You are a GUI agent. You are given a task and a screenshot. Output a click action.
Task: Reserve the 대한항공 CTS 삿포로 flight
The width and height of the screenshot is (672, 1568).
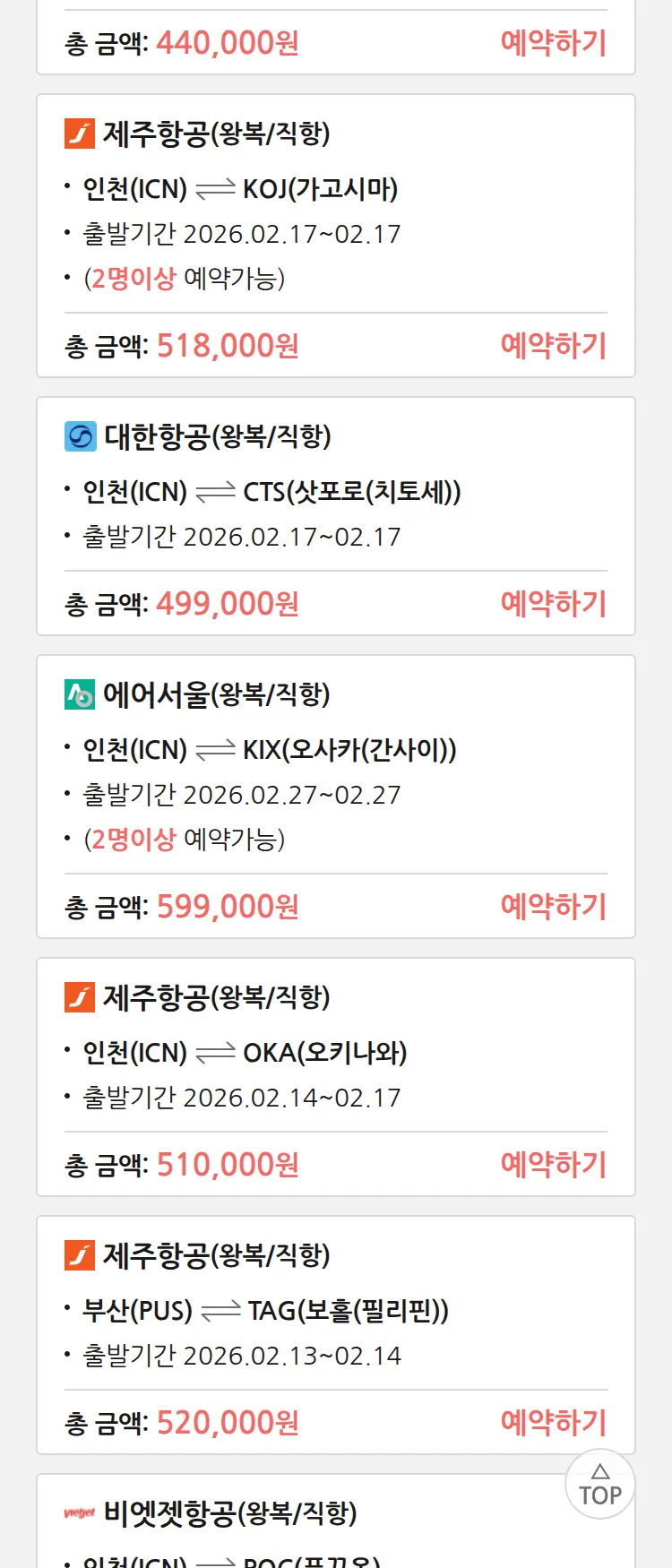tap(553, 604)
